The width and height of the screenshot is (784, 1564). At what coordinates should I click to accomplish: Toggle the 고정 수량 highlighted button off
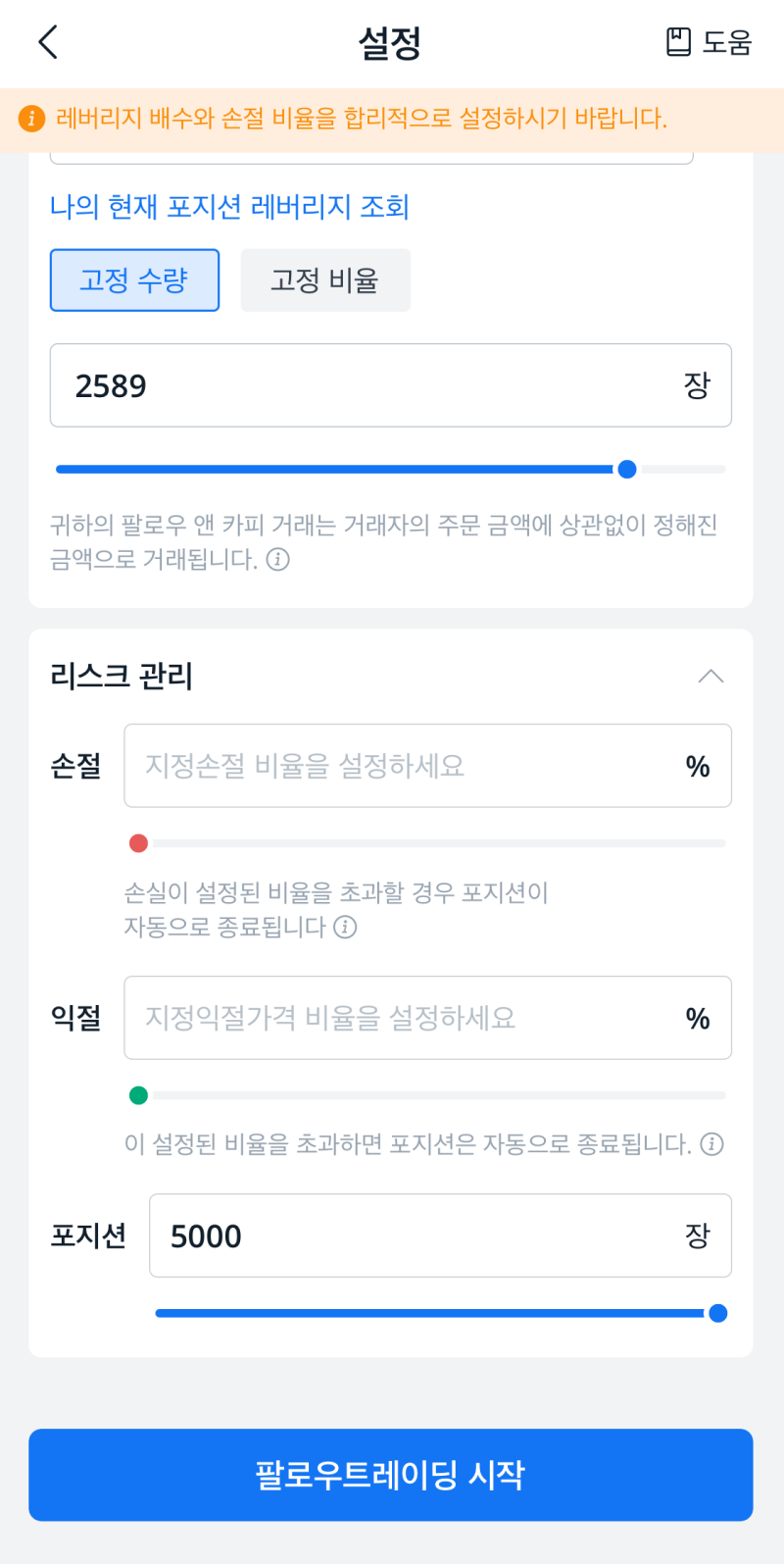(x=134, y=279)
